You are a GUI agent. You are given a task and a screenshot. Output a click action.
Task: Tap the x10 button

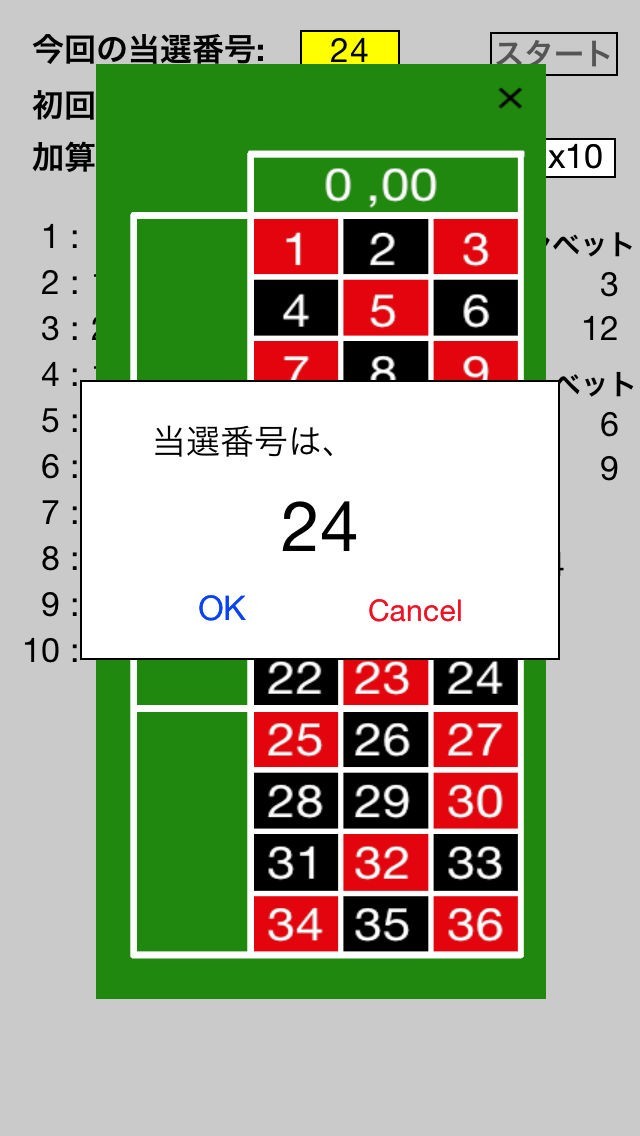point(579,157)
